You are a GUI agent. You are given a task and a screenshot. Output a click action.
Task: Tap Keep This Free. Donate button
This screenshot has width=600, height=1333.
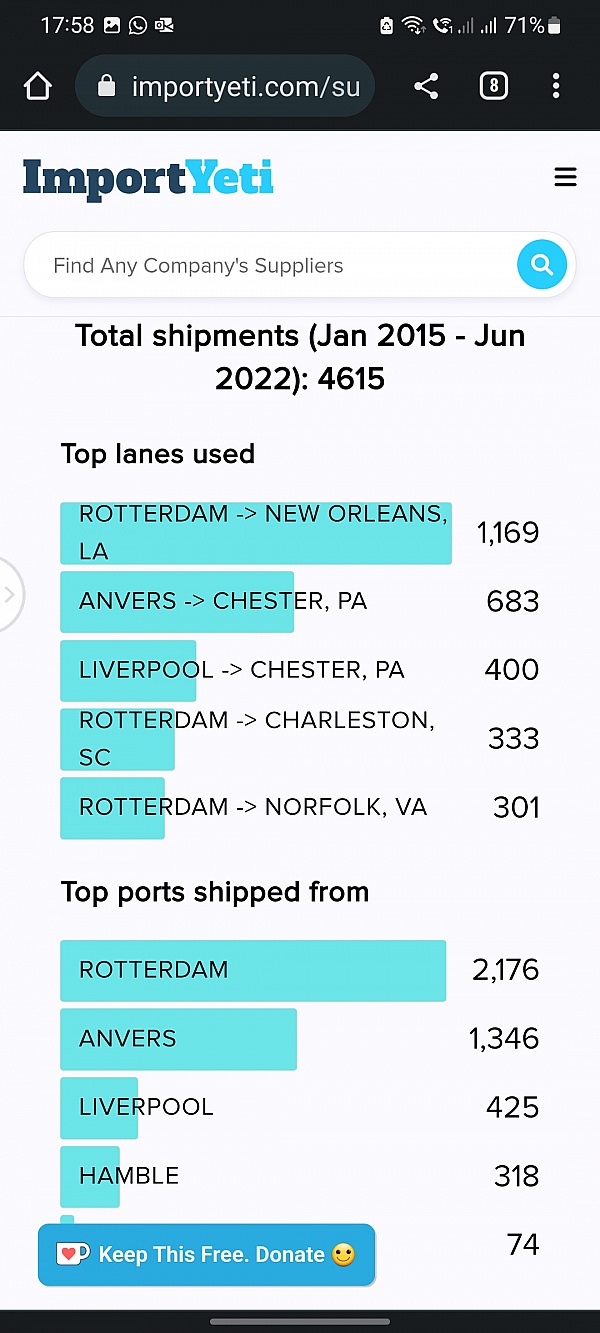(x=207, y=1255)
